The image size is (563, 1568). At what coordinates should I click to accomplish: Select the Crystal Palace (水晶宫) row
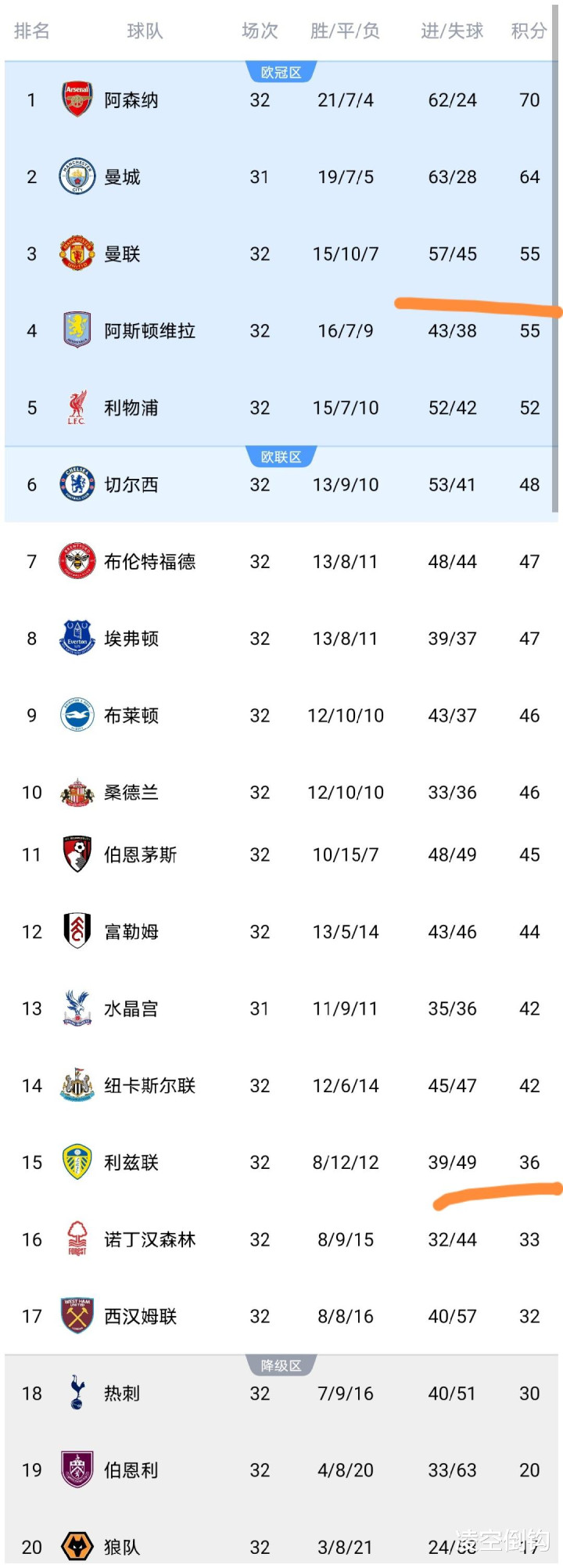(281, 1009)
